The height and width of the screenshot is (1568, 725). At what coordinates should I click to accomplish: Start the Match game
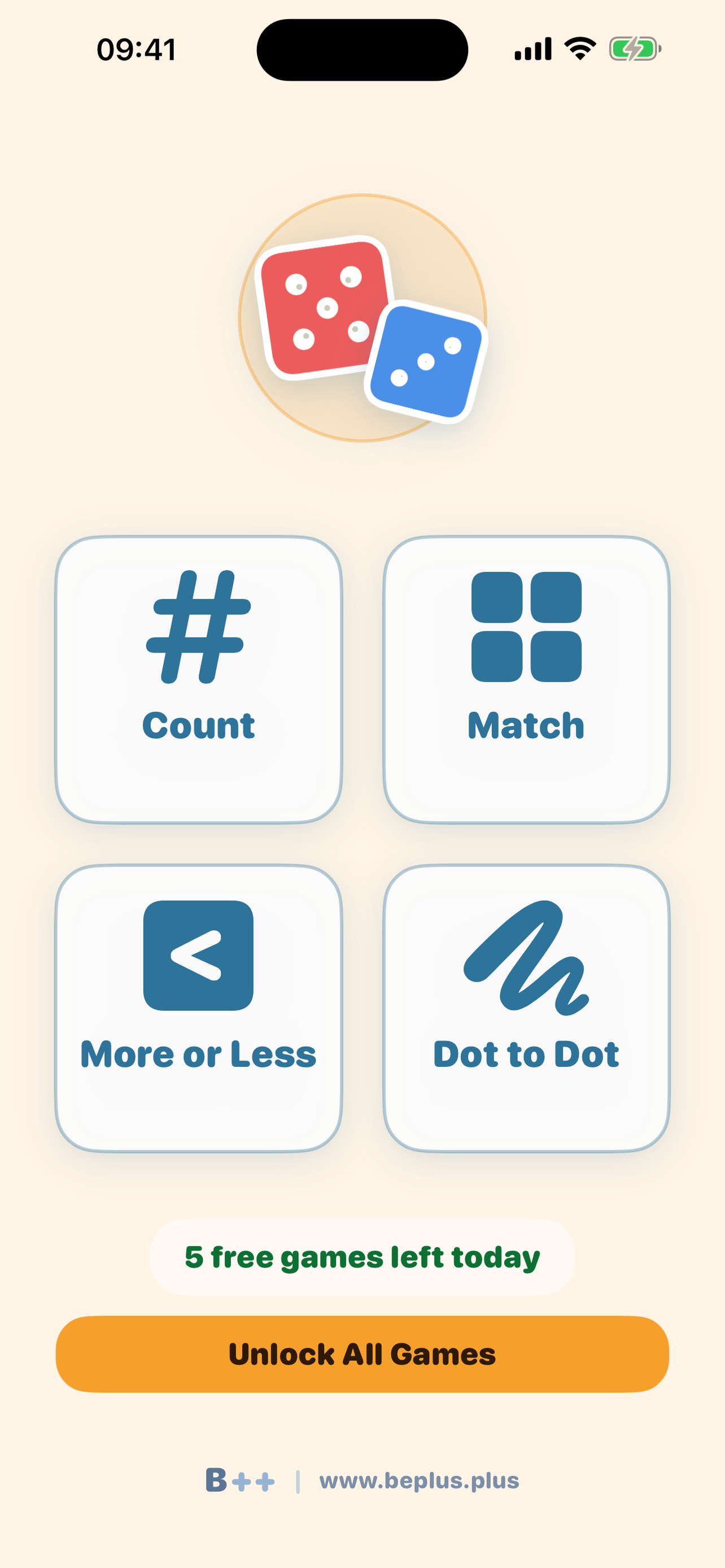[x=527, y=680]
